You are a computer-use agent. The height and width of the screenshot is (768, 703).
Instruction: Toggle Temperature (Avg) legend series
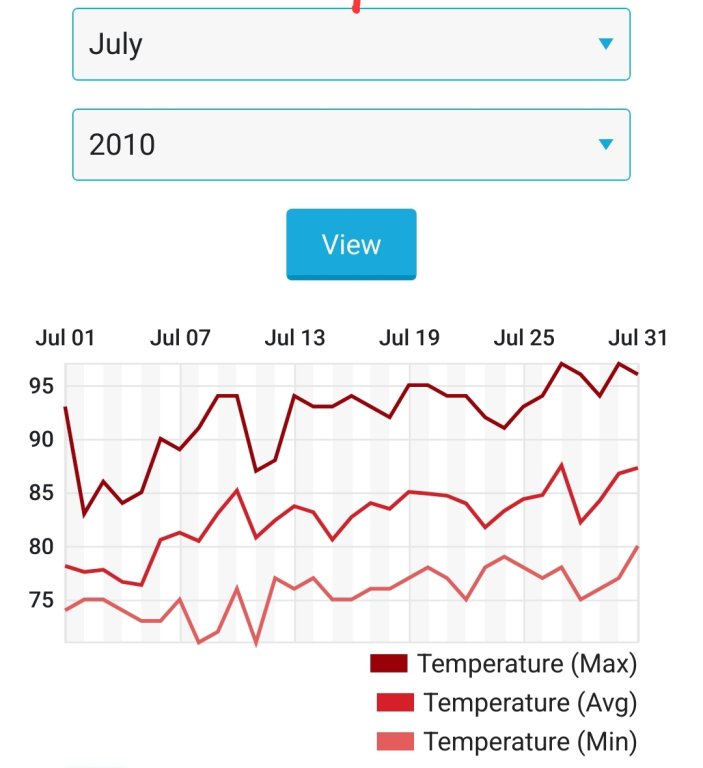pyautogui.click(x=506, y=703)
